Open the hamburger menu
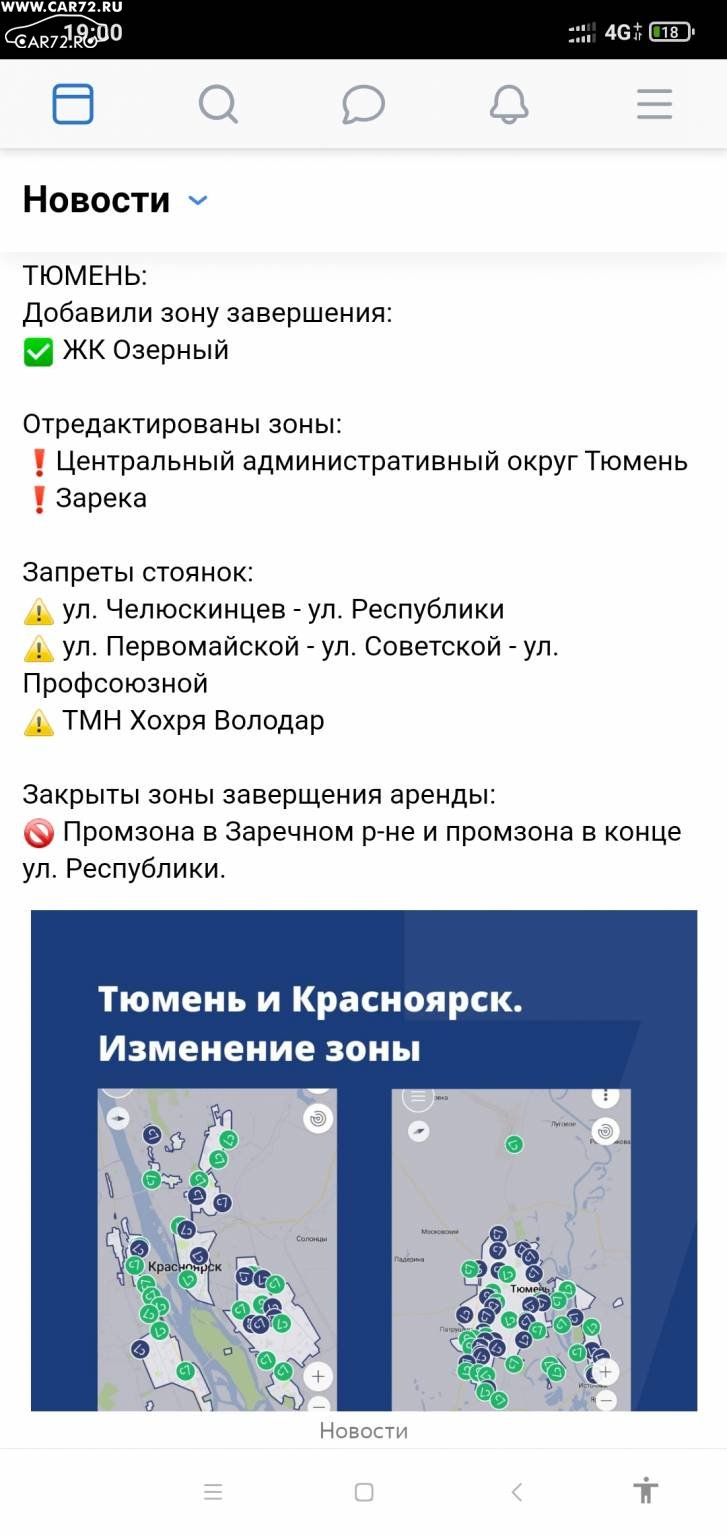Screen dimensions: 727x1536 click(x=654, y=104)
